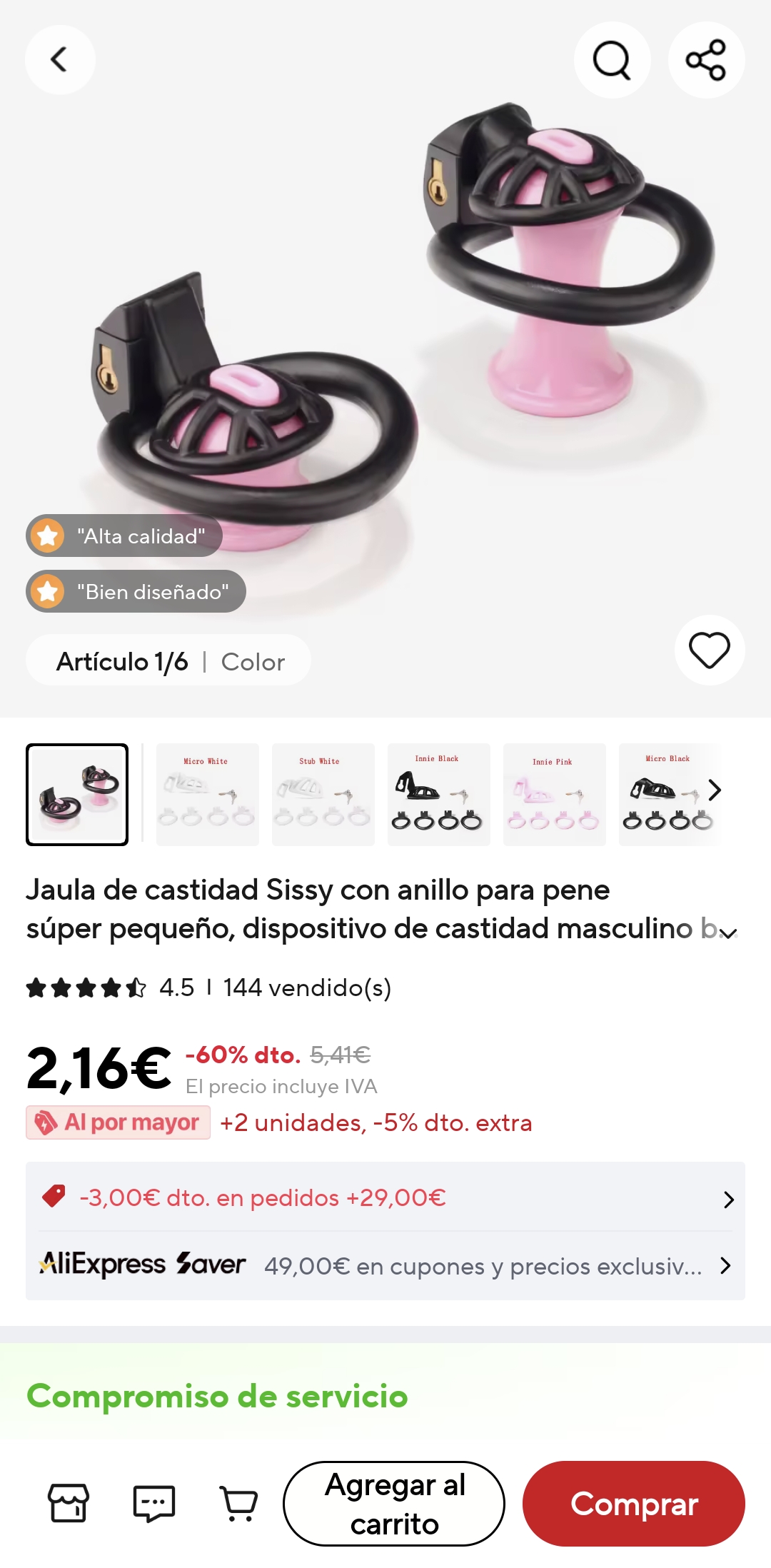This screenshot has height=1568, width=771.
Task: Visit the seller's store
Action: click(x=69, y=1503)
